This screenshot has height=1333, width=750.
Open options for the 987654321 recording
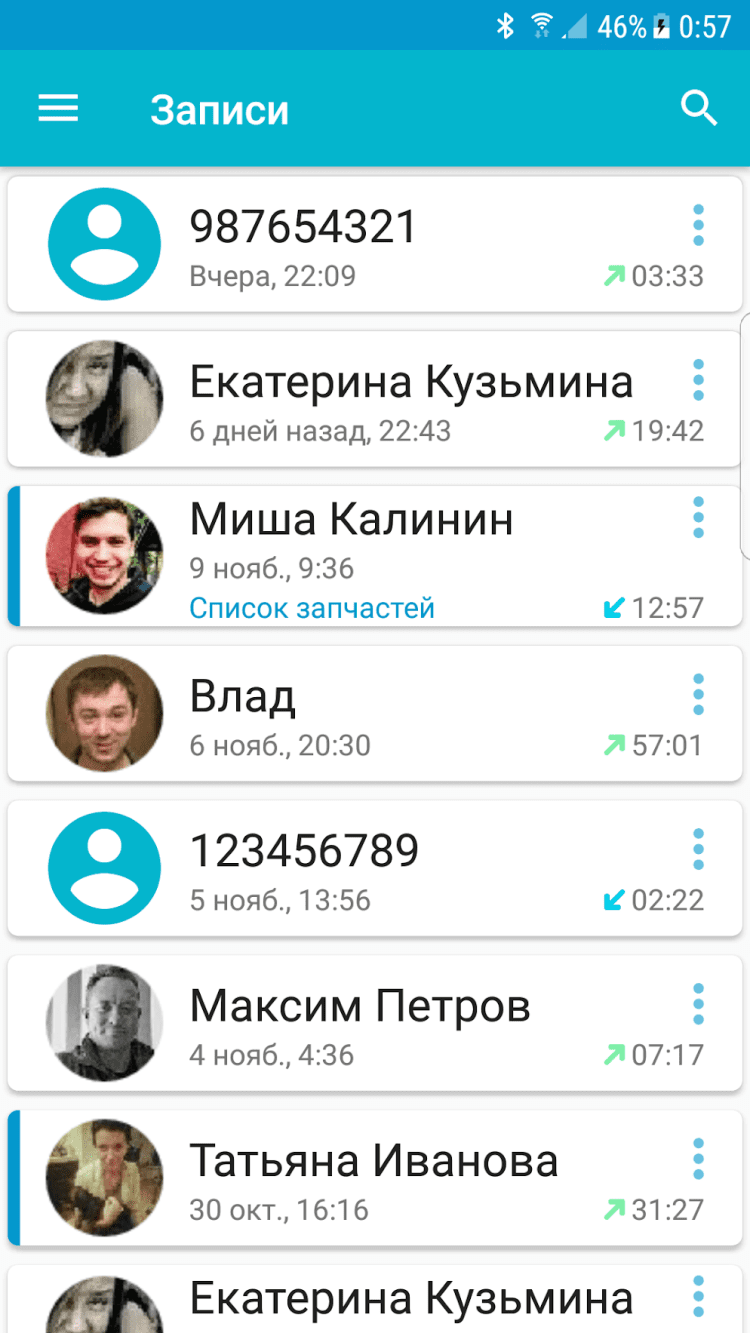click(x=698, y=225)
